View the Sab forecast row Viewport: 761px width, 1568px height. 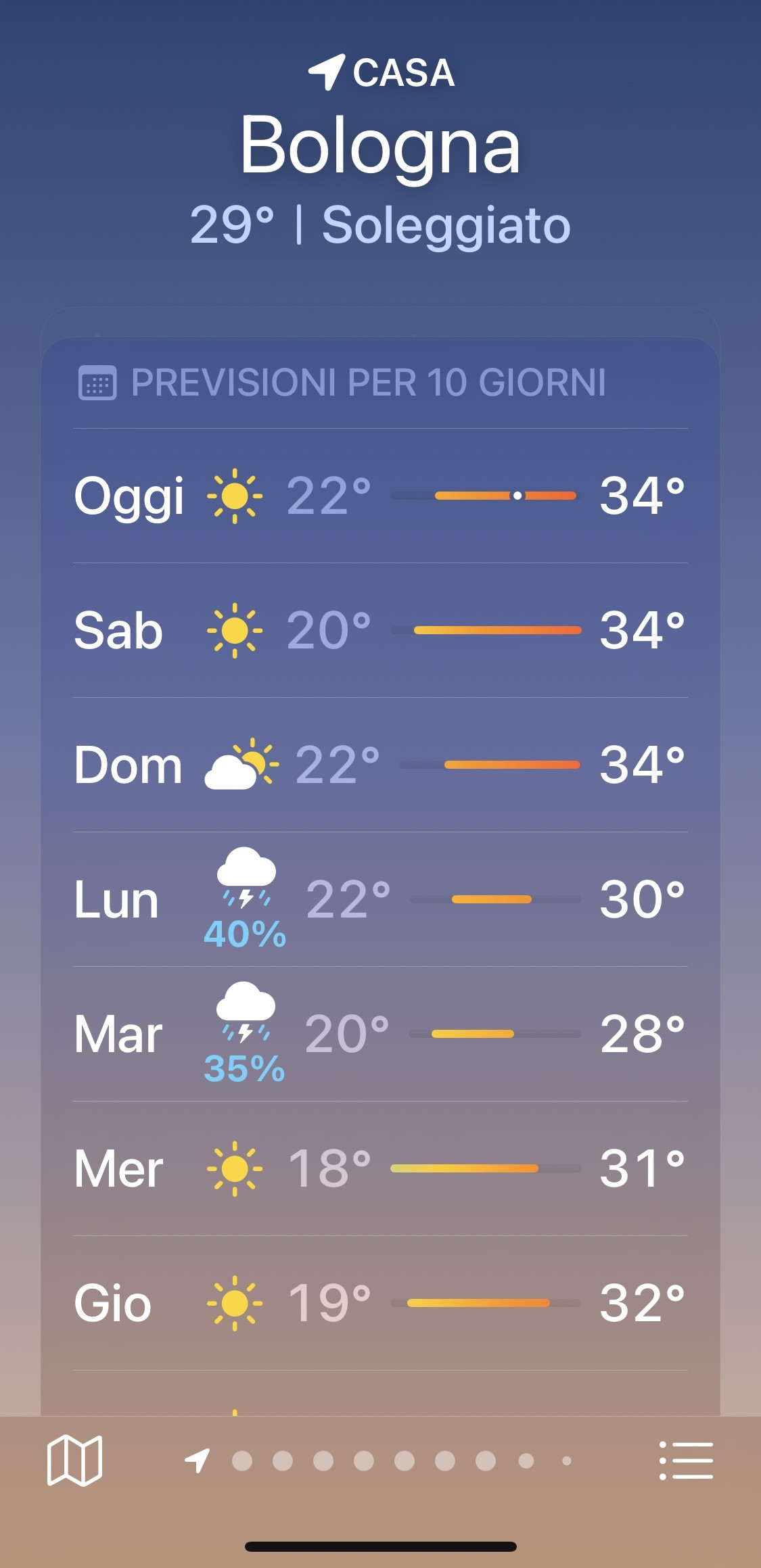pyautogui.click(x=380, y=630)
